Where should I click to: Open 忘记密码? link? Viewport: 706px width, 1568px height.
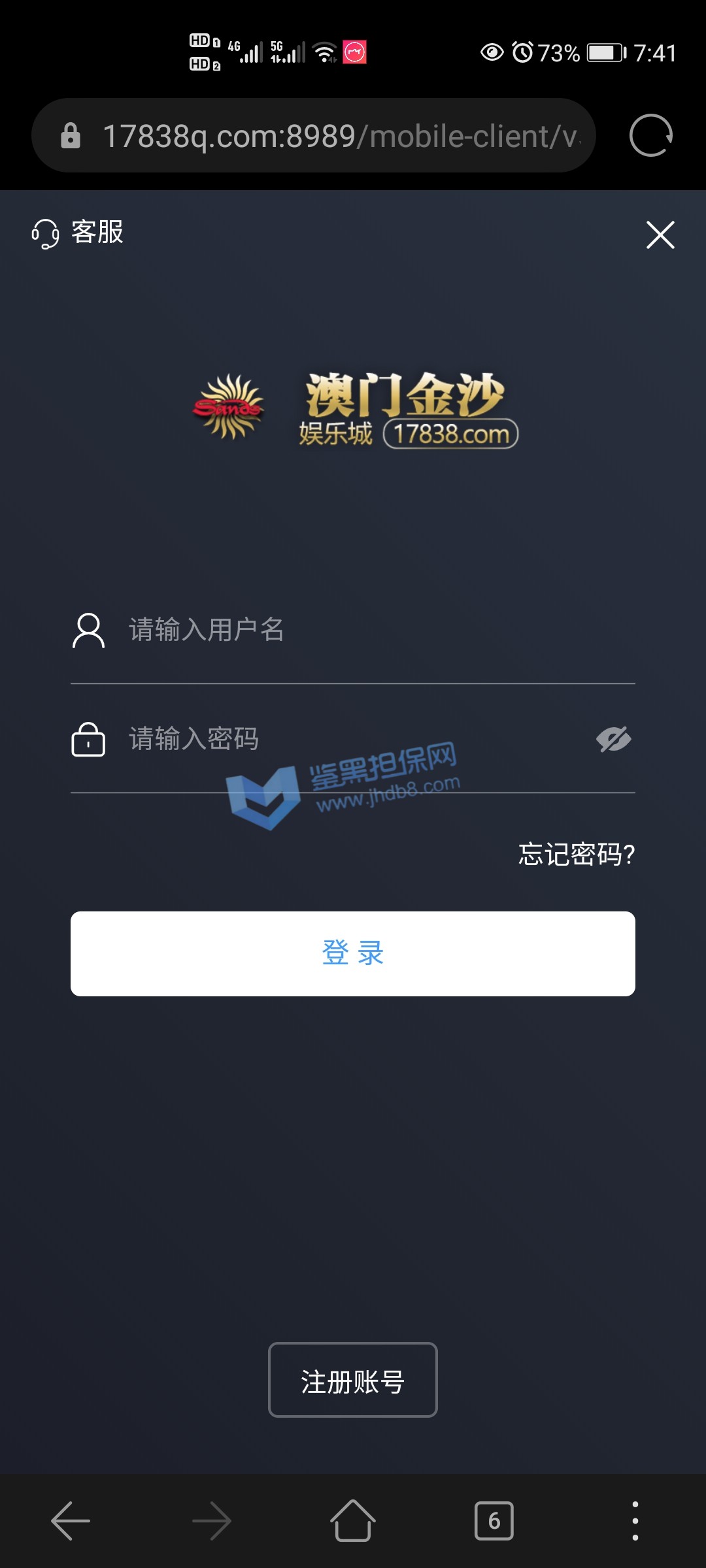pyautogui.click(x=577, y=854)
